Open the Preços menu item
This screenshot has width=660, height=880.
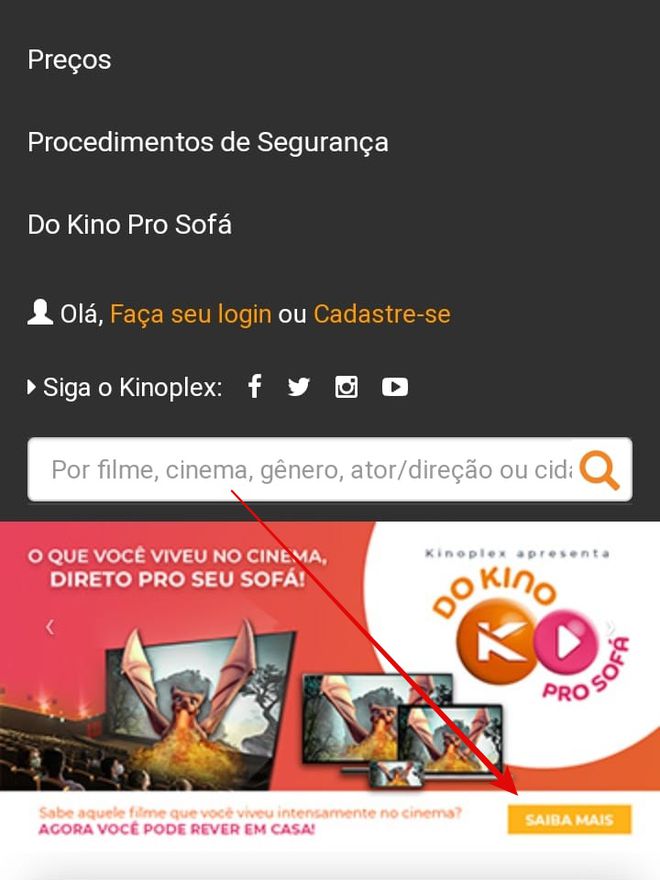click(69, 60)
